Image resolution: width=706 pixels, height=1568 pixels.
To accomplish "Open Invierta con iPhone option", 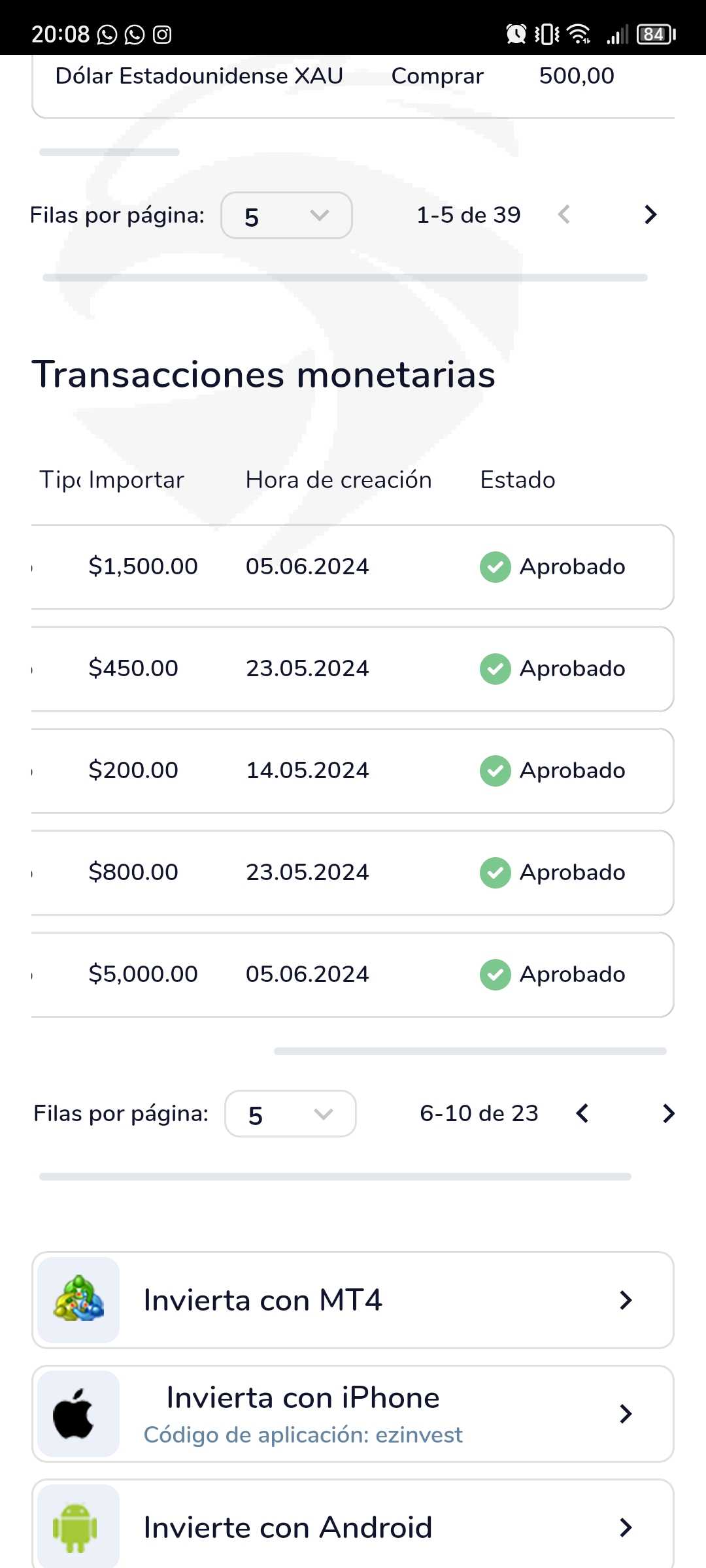I will pyautogui.click(x=353, y=1414).
